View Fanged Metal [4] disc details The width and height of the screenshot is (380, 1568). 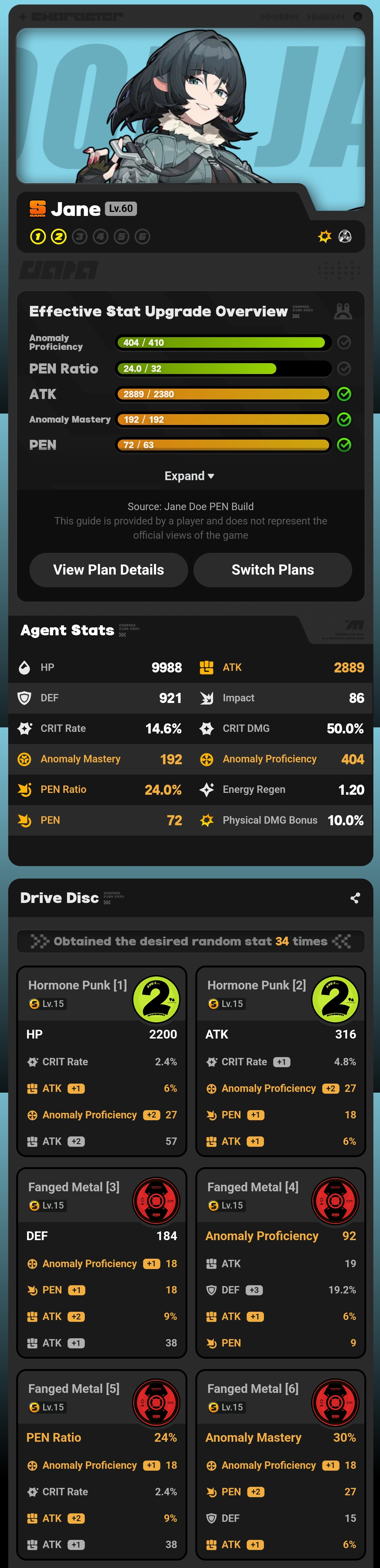[280, 1262]
